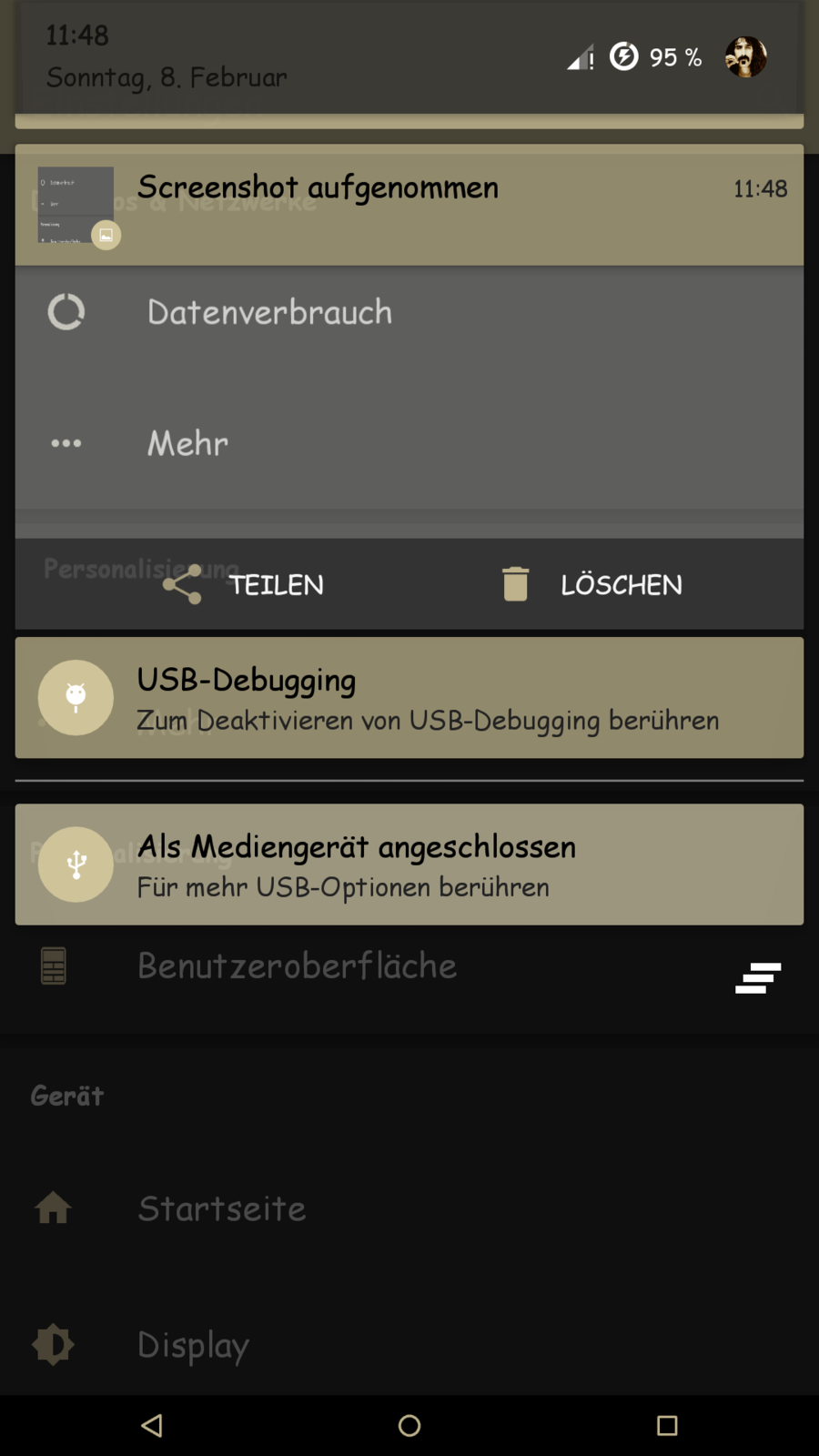The width and height of the screenshot is (819, 1456).
Task: Go back using the navigation bar
Action: (x=152, y=1425)
